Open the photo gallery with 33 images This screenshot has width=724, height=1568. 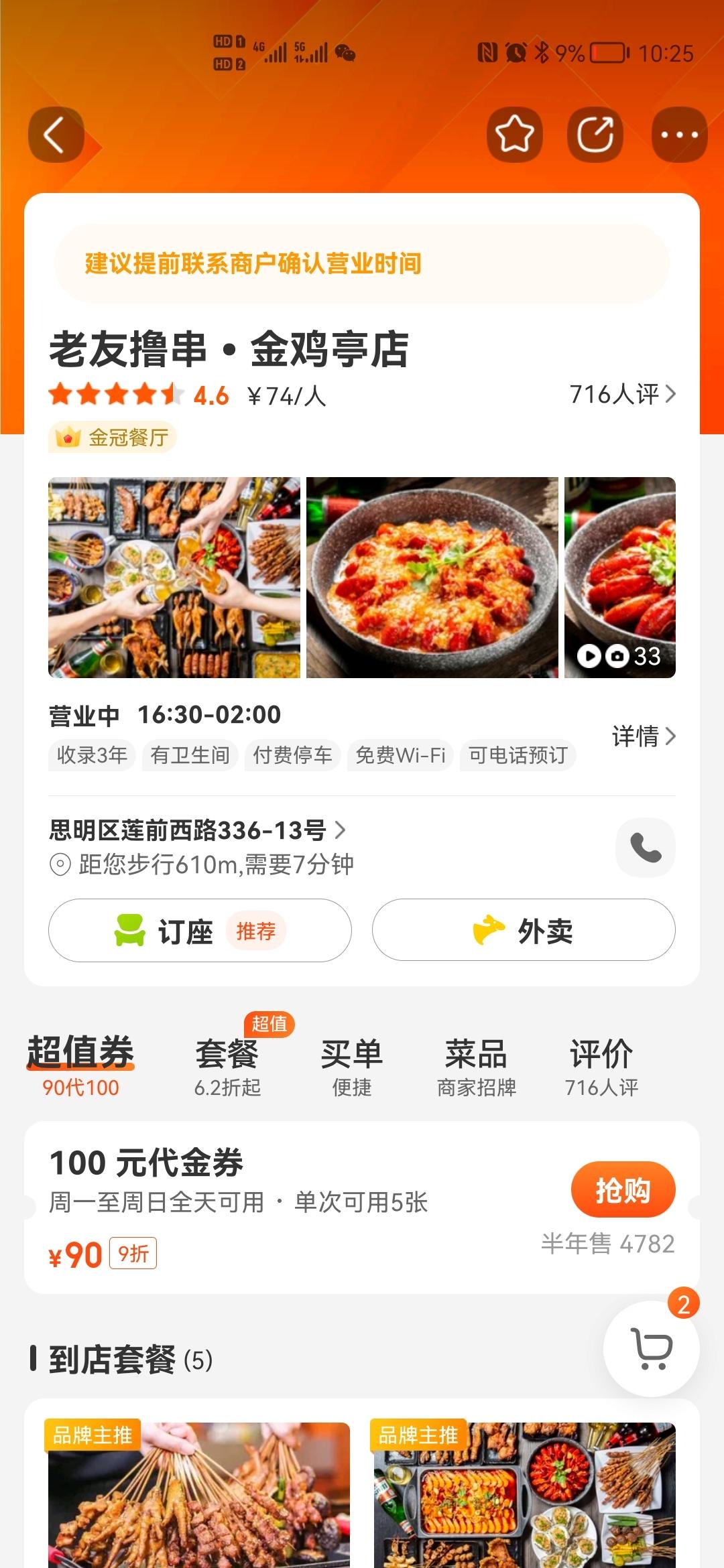point(620,577)
